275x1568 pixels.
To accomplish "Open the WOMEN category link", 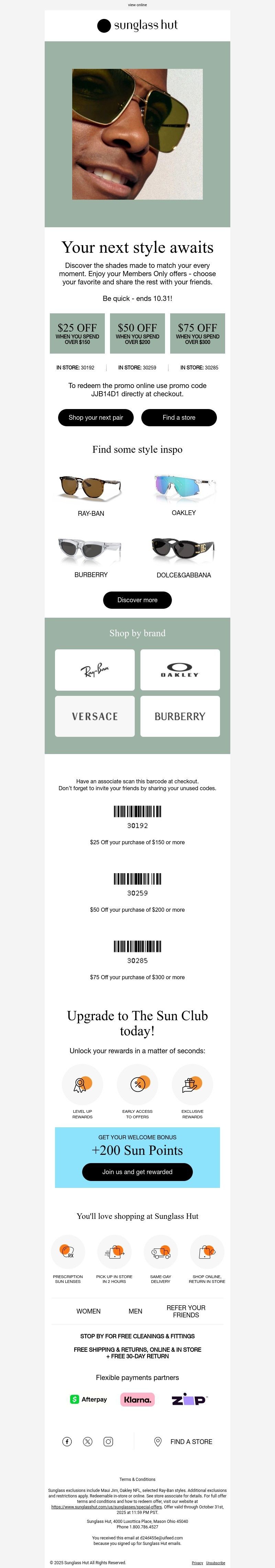I will pyautogui.click(x=89, y=1311).
